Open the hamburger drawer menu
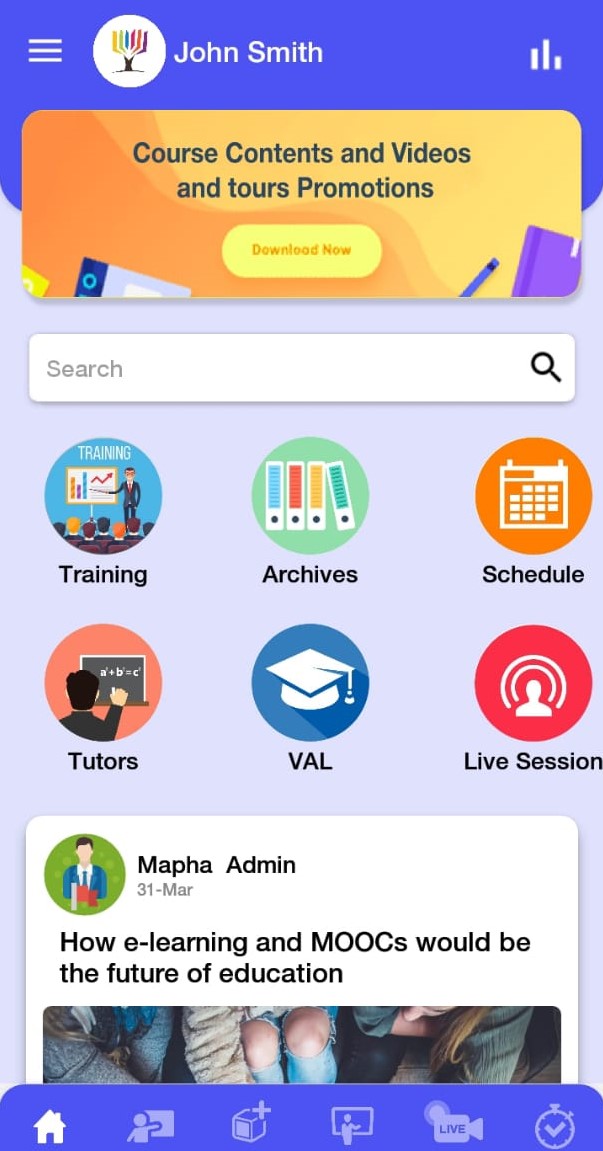Screen dimensions: 603x1151 coord(45,52)
